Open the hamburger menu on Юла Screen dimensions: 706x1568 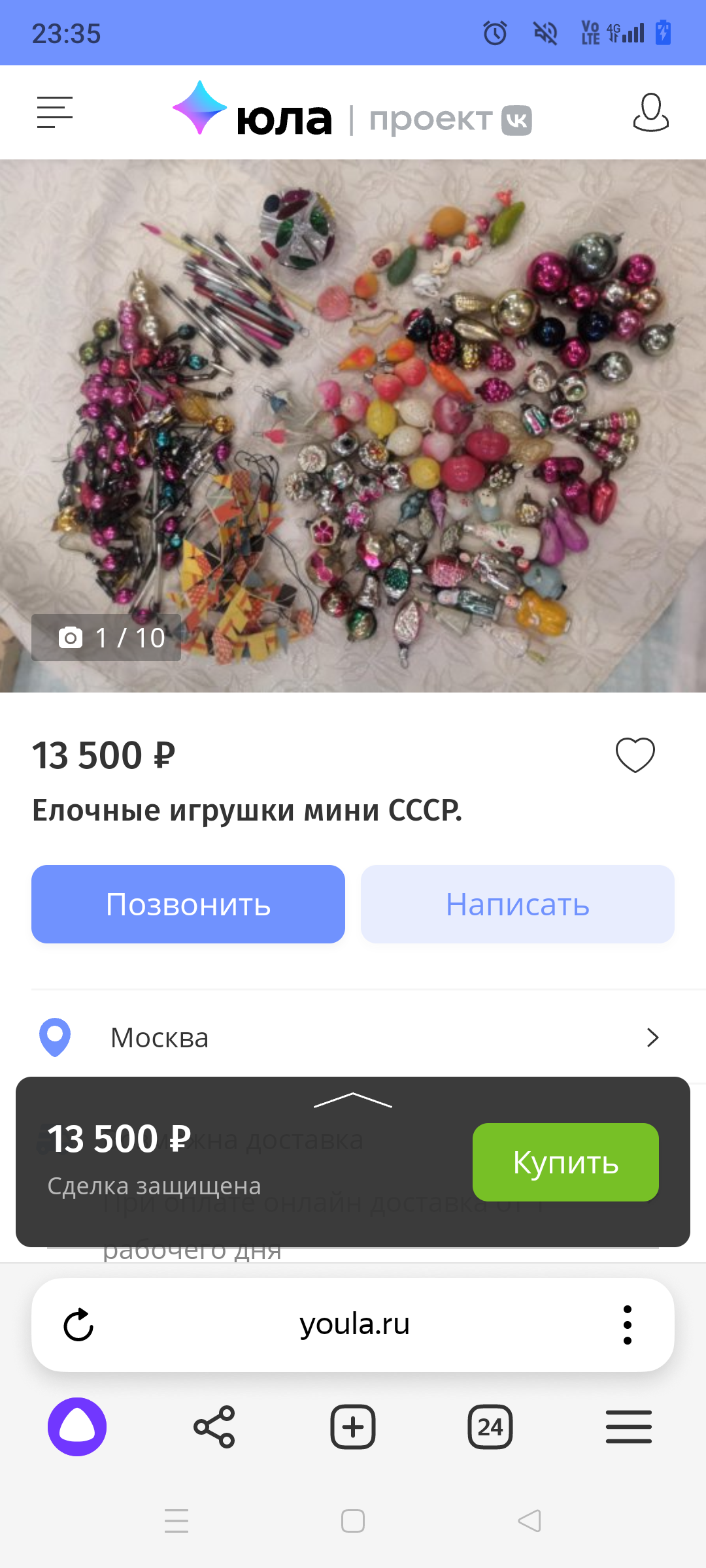pos(55,112)
